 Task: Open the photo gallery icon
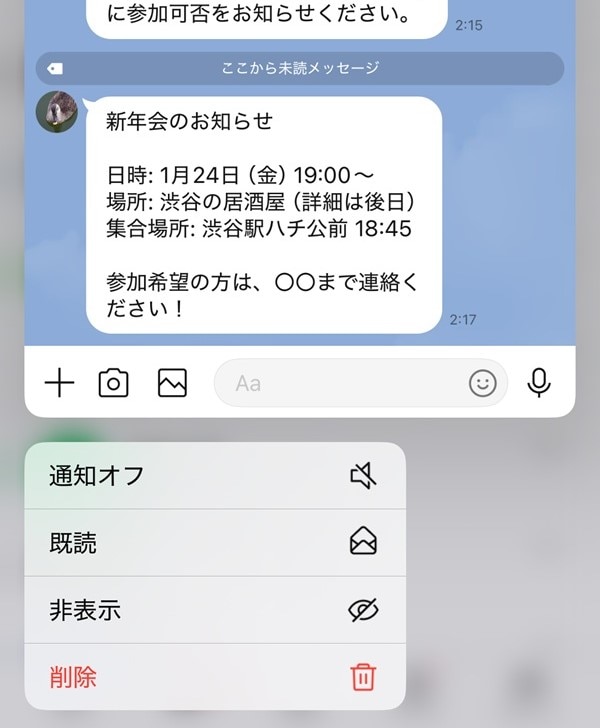[x=172, y=383]
